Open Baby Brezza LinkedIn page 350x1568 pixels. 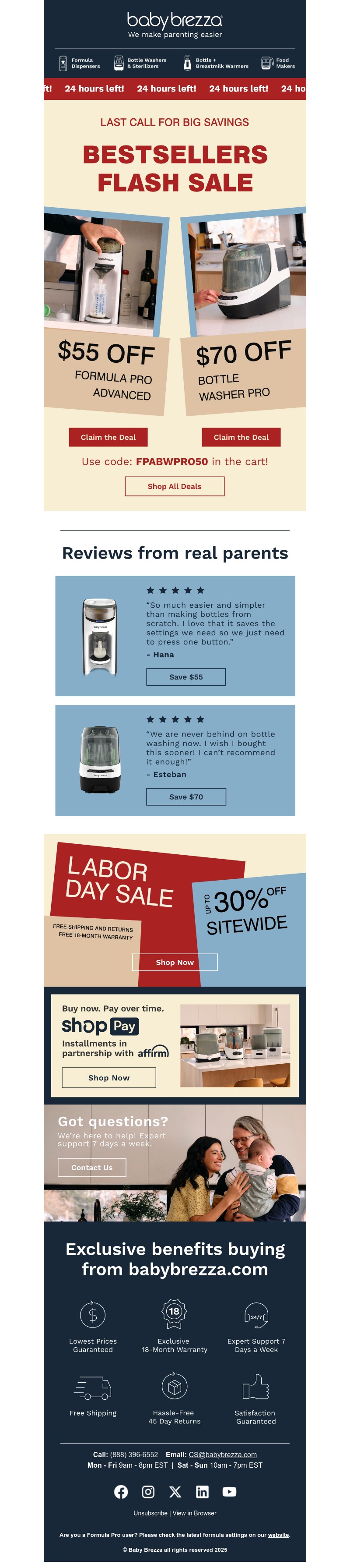coord(202,1492)
